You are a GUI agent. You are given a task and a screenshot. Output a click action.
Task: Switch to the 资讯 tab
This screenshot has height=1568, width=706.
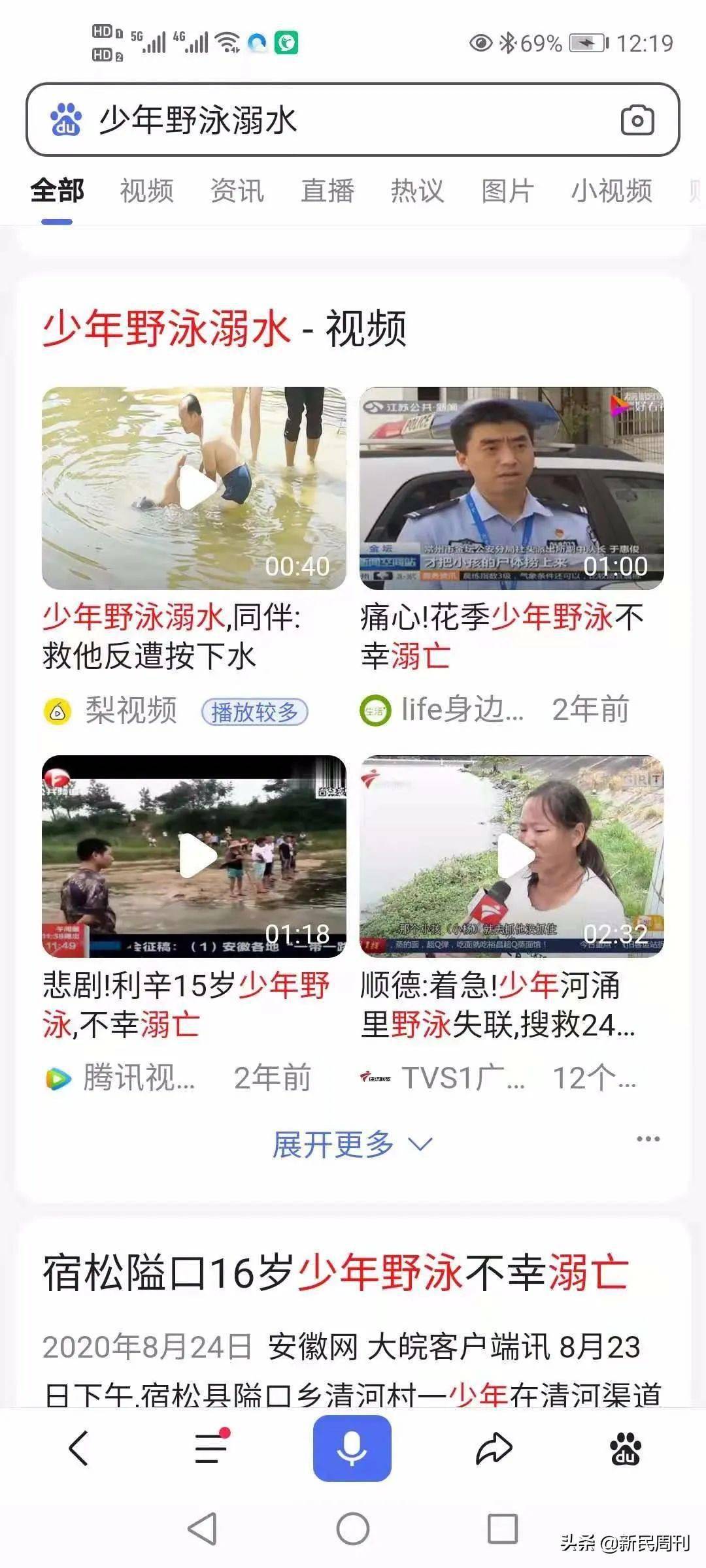pos(237,191)
